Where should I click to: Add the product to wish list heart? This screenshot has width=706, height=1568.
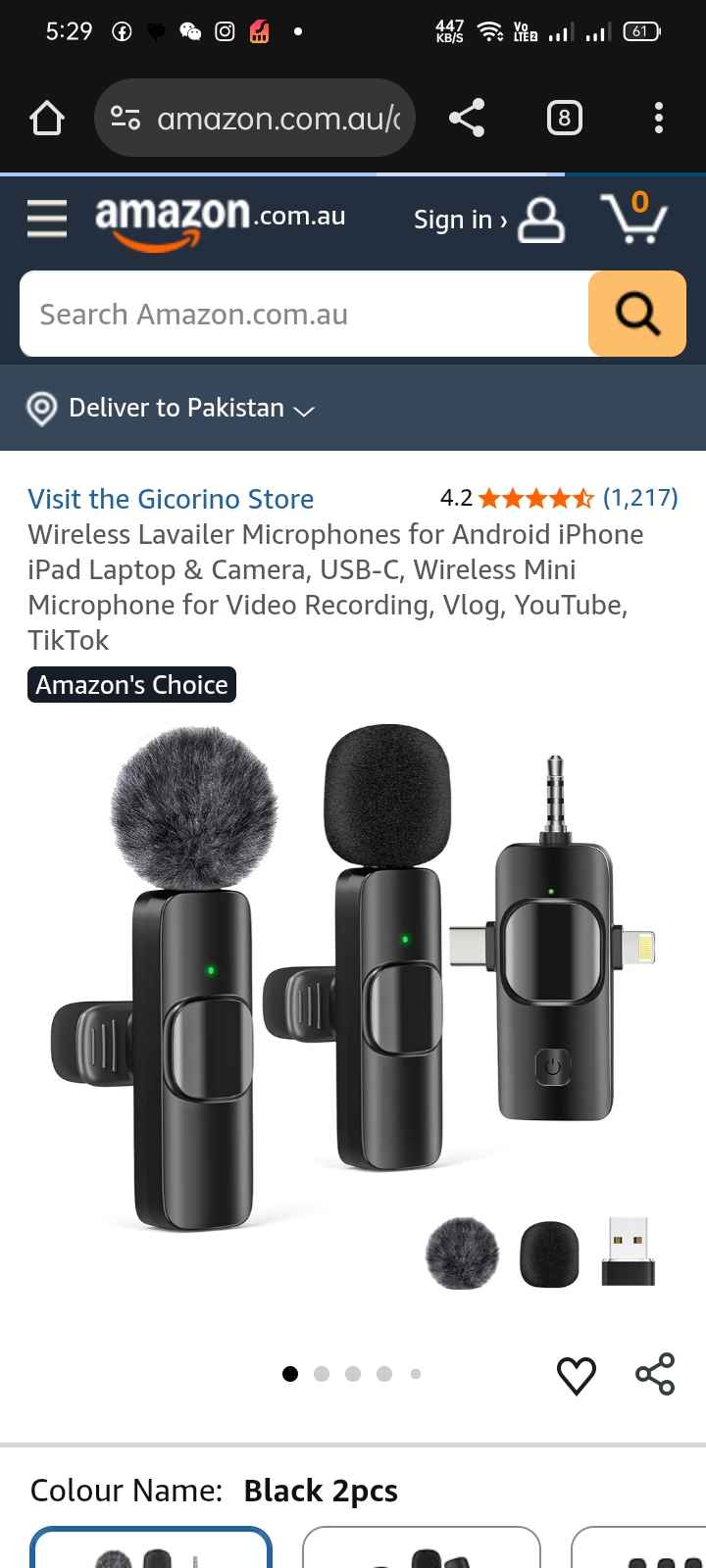[x=577, y=1375]
